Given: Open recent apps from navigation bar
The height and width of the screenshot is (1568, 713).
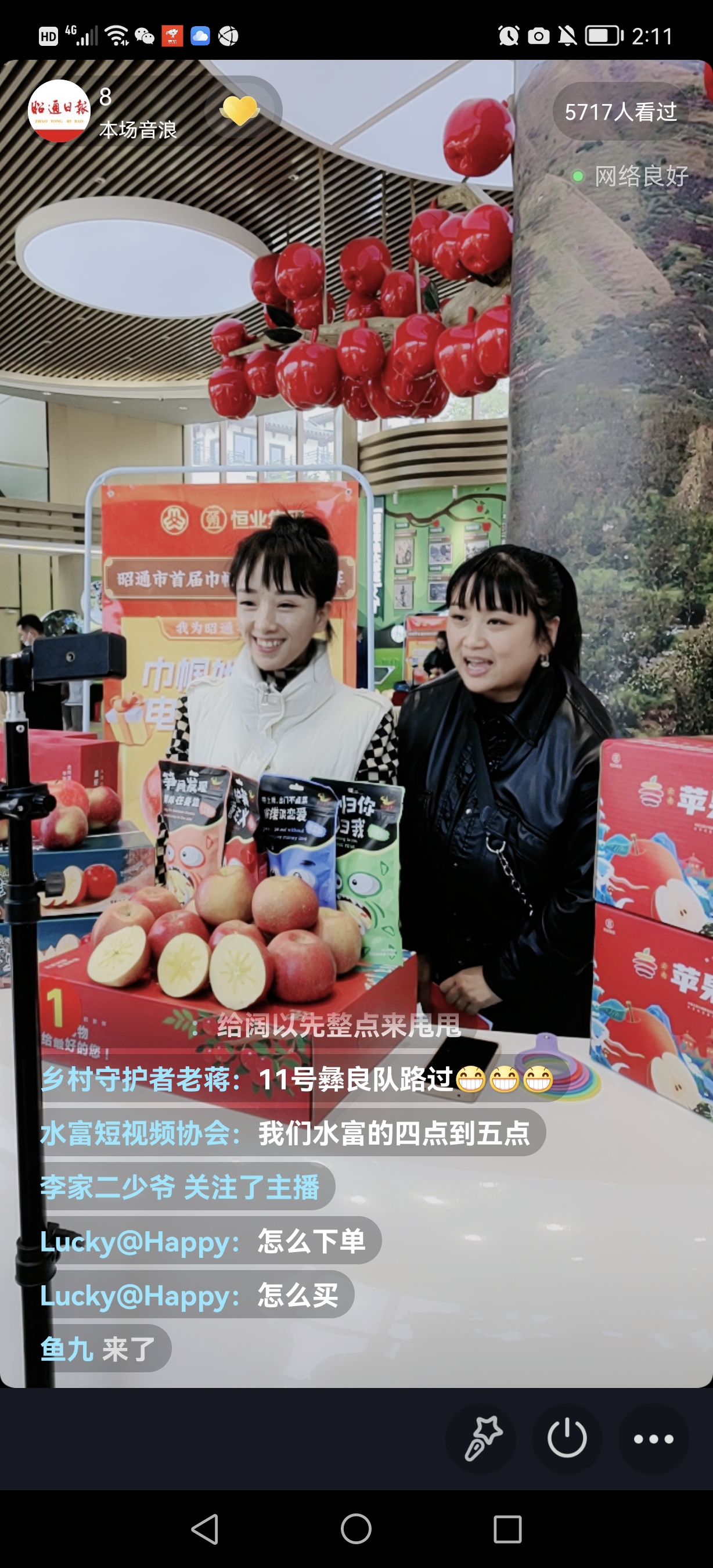Looking at the screenshot, I should pos(507,1529).
